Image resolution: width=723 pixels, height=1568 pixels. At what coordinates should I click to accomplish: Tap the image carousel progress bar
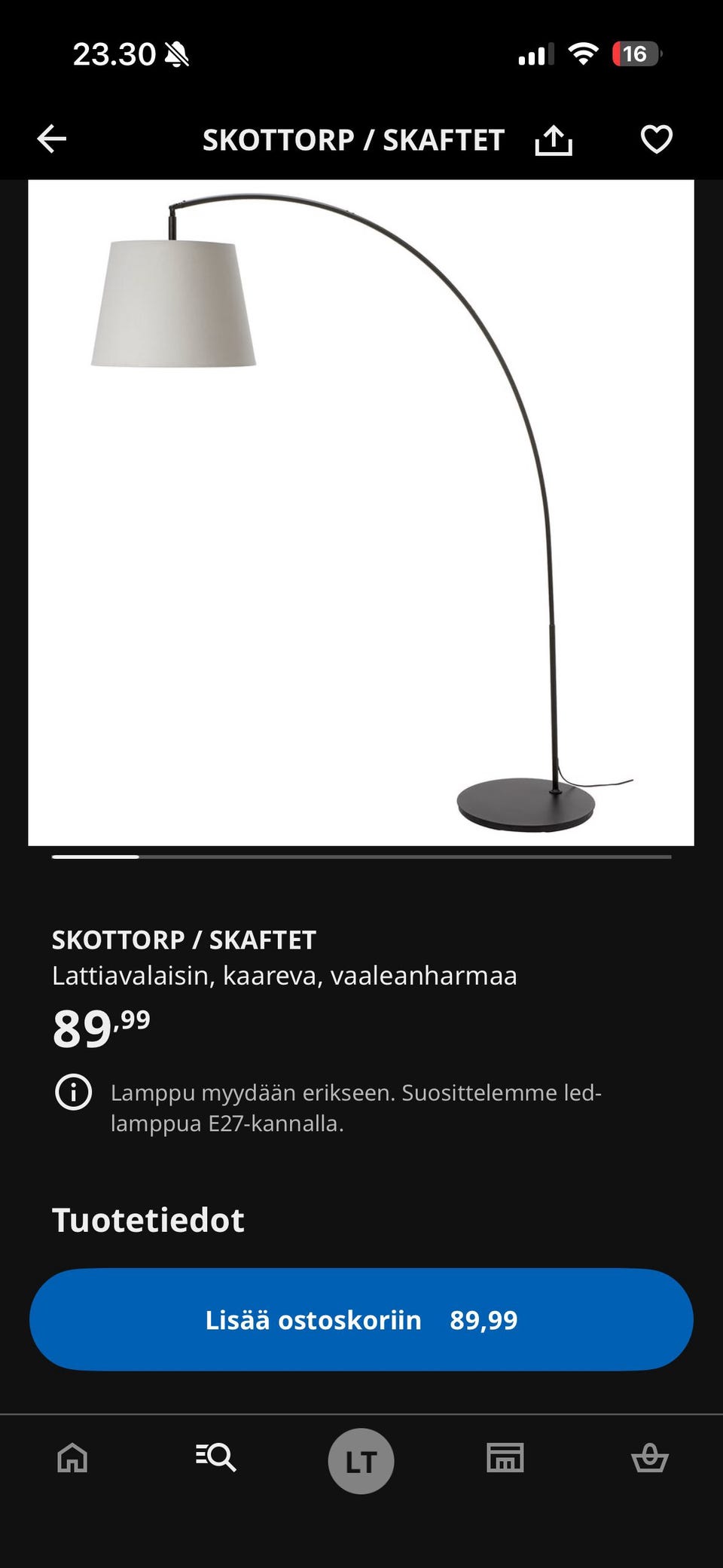(x=361, y=857)
